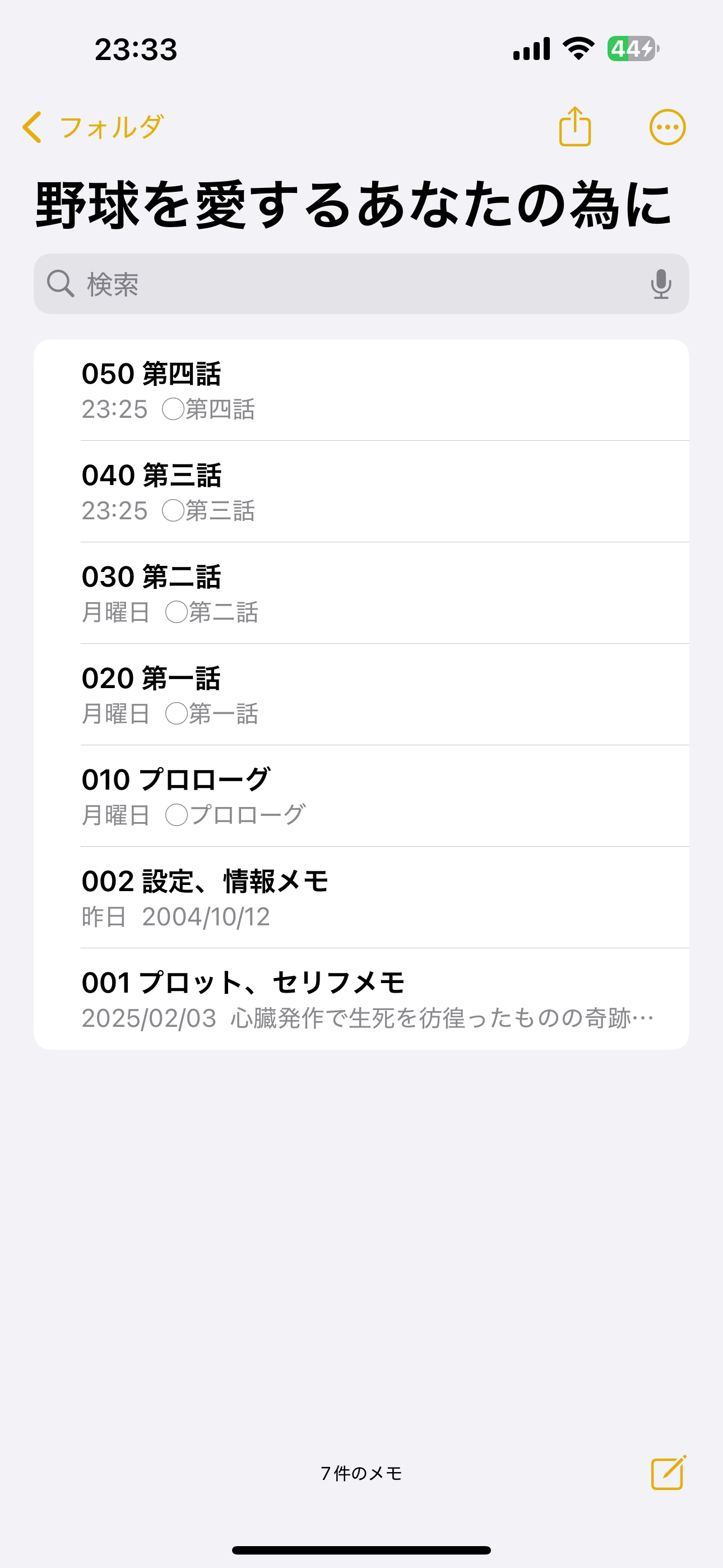The height and width of the screenshot is (1568, 723).
Task: Open the more options menu
Action: pos(667,127)
